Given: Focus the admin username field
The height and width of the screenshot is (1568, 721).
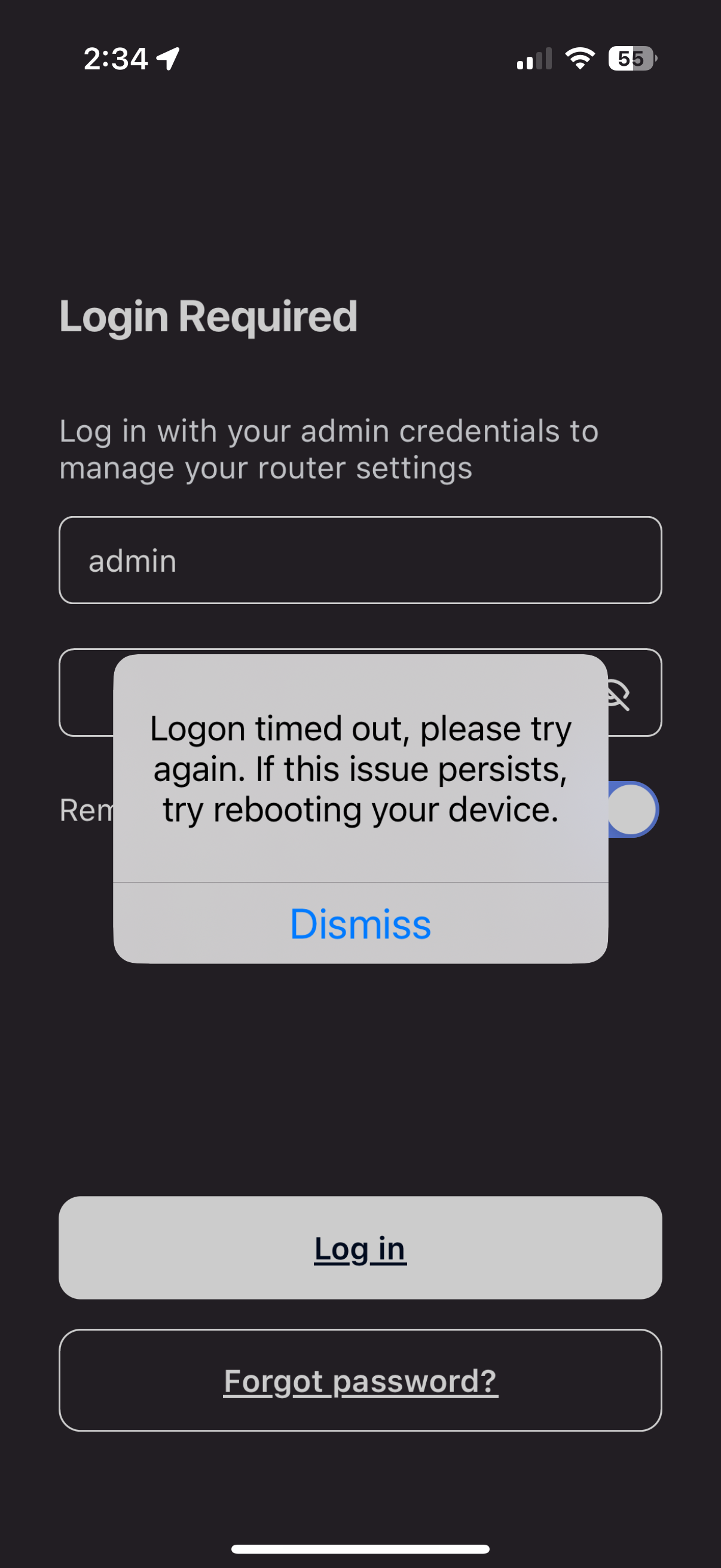Looking at the screenshot, I should (360, 560).
